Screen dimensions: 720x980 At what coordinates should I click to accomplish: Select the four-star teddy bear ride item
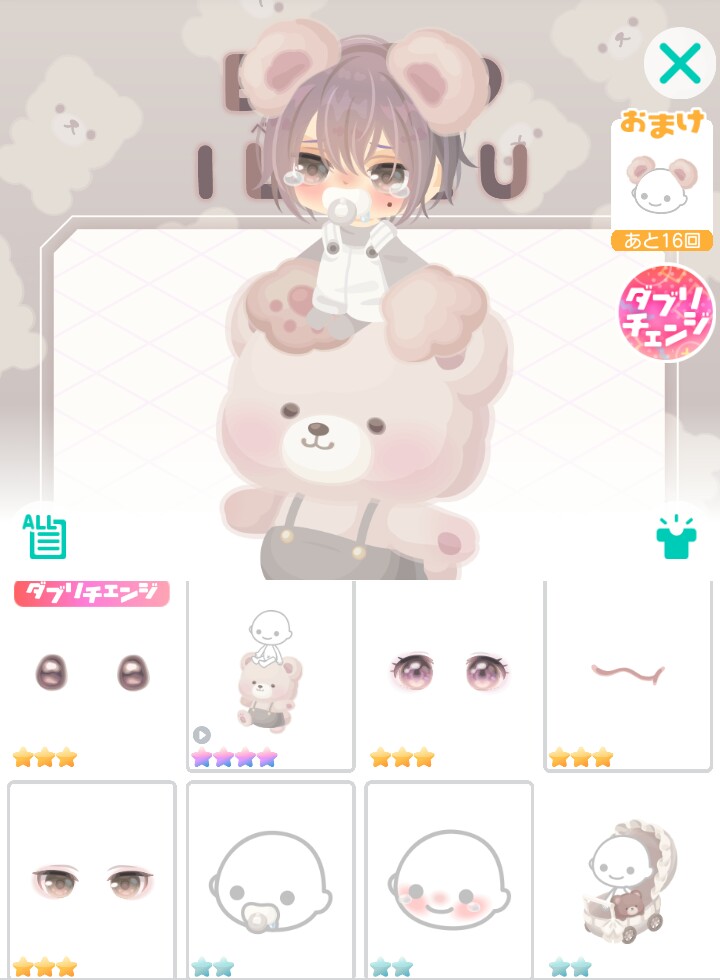(x=271, y=675)
